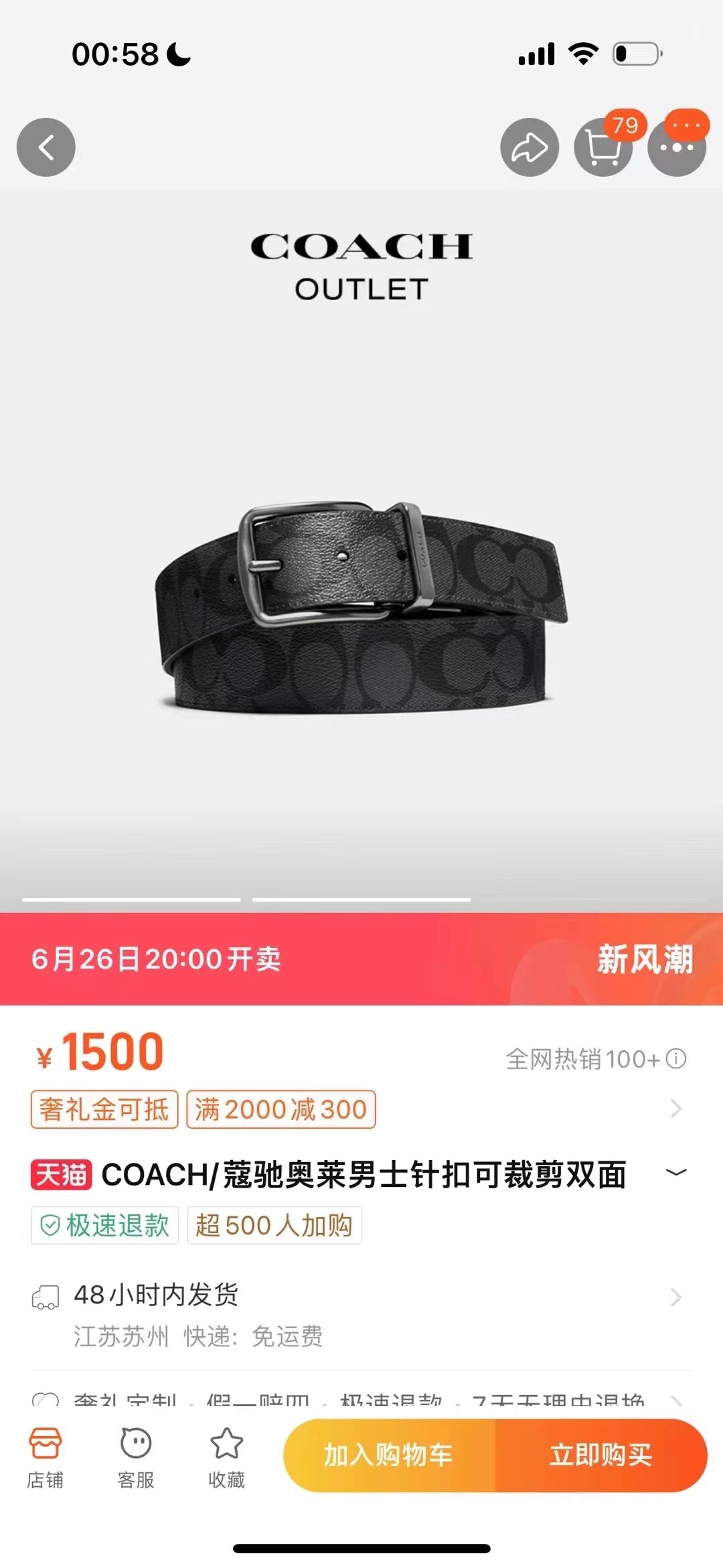
Task: Open the three-dot overflow menu
Action: pyautogui.click(x=677, y=147)
